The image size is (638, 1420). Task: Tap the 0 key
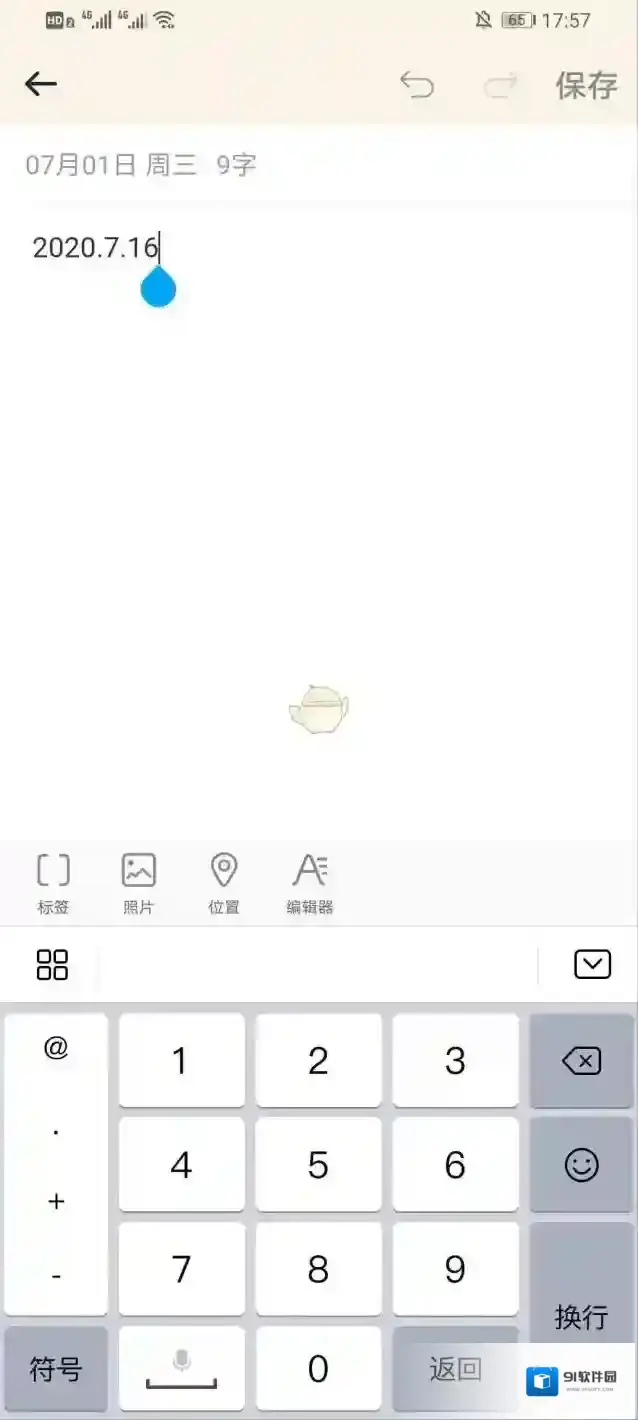pos(318,1368)
